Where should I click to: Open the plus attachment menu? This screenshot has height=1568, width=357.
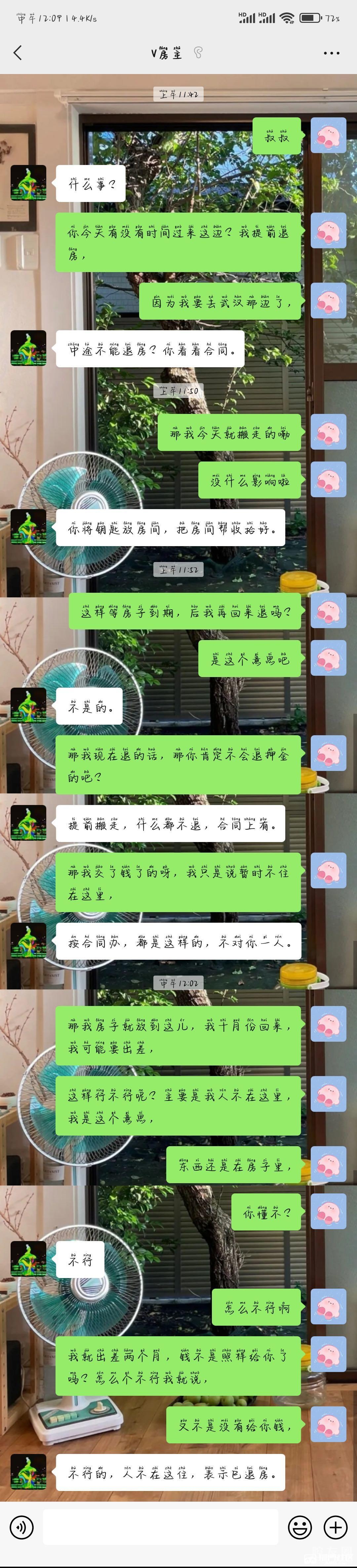(x=335, y=1527)
